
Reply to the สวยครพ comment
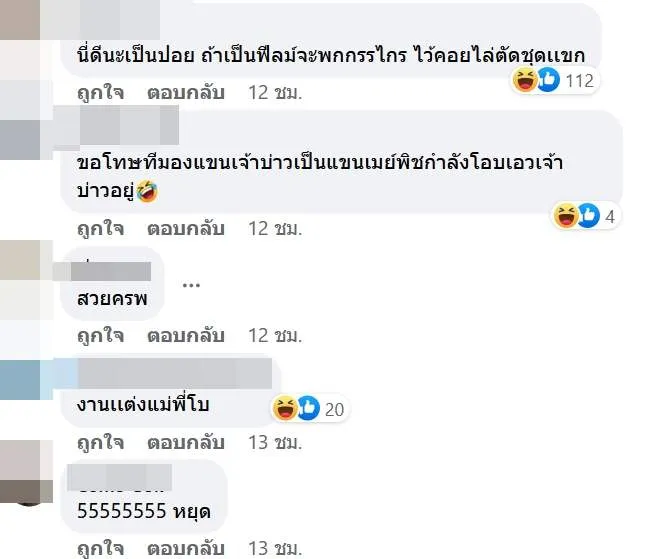click(x=185, y=335)
